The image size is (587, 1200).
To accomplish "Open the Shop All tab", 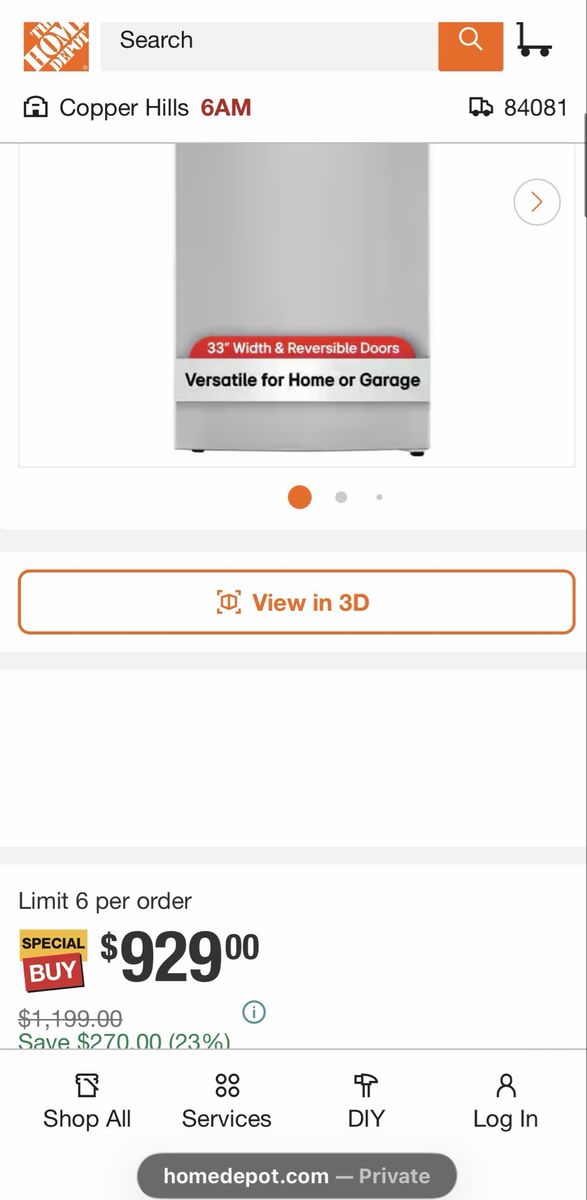I will point(87,1101).
